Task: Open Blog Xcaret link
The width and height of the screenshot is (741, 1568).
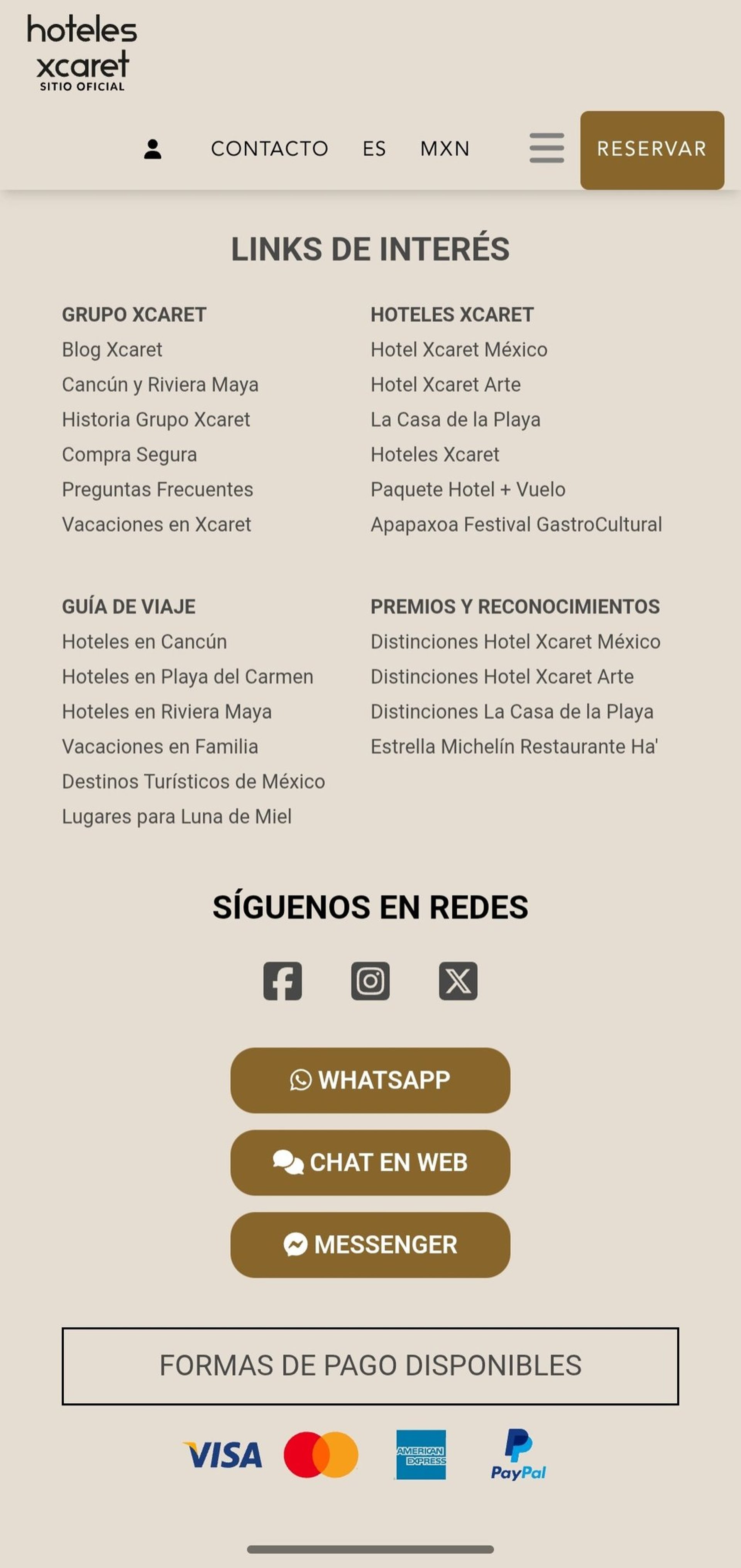Action: pyautogui.click(x=112, y=349)
